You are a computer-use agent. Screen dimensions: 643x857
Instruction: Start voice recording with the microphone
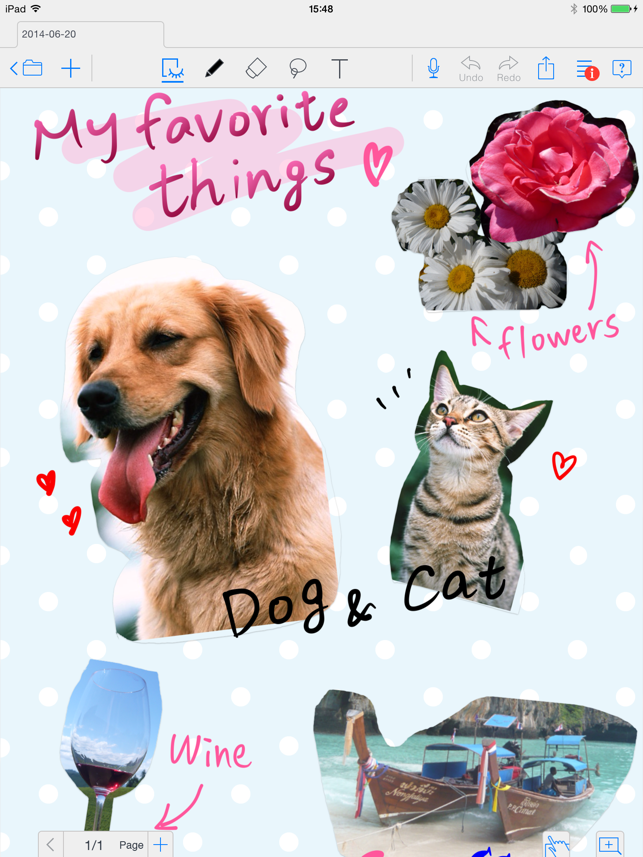click(433, 69)
